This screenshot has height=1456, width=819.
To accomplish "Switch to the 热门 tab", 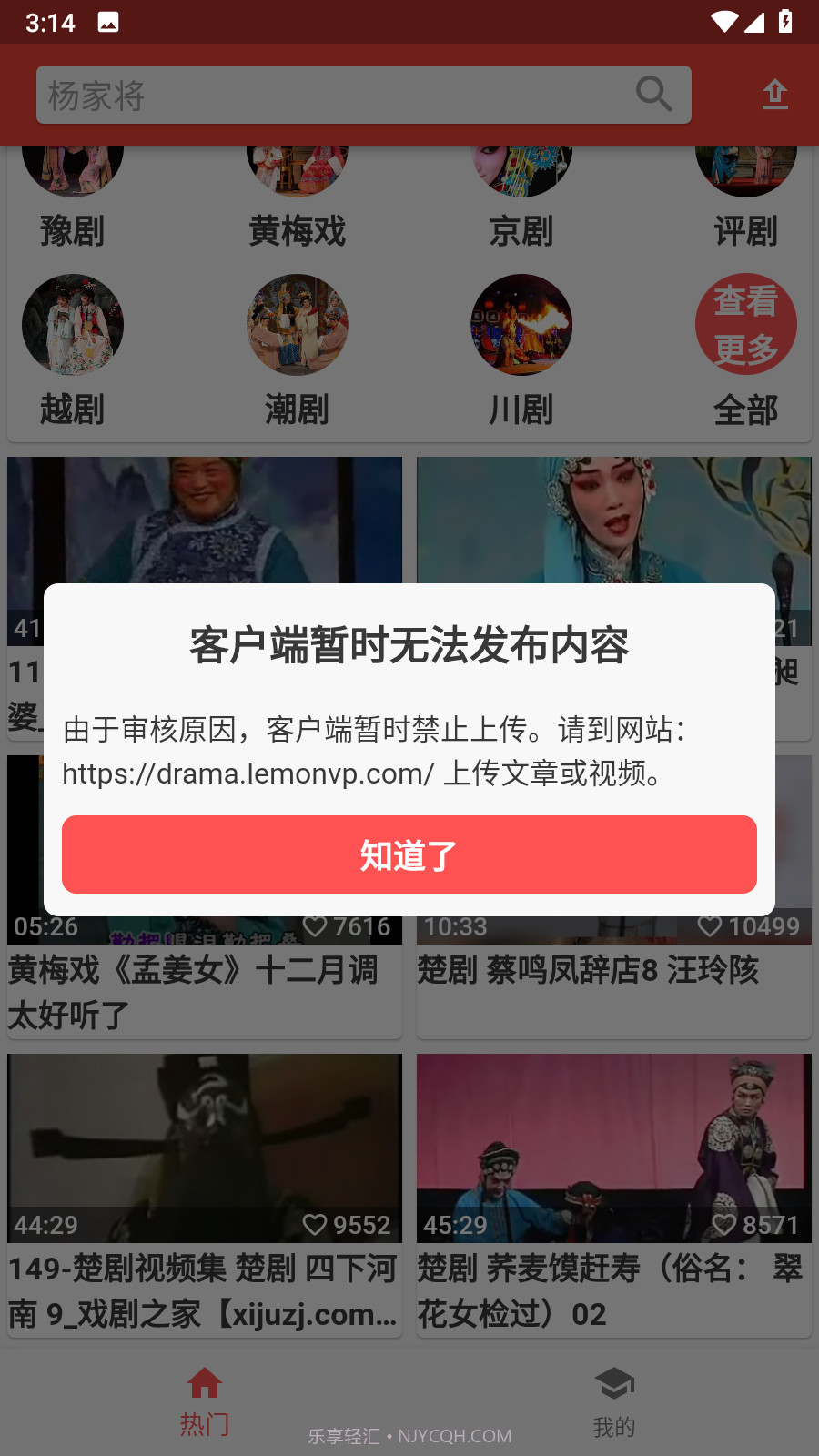I will 204,1401.
